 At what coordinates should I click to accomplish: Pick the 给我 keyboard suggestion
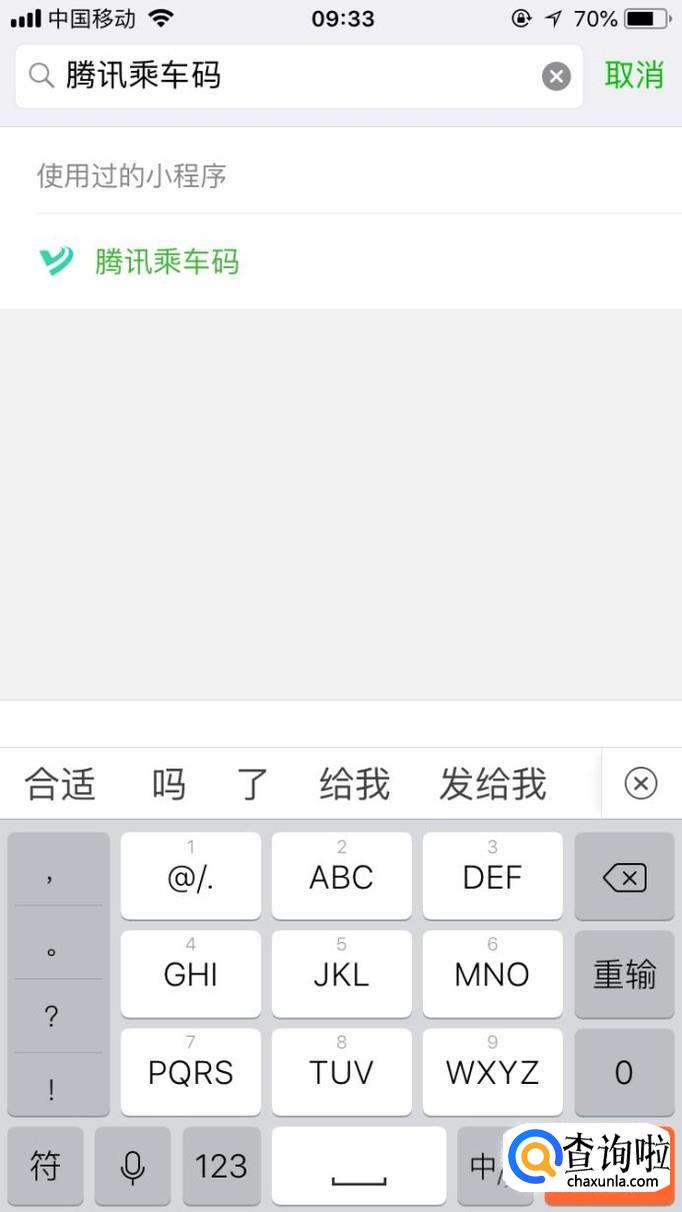[x=354, y=784]
